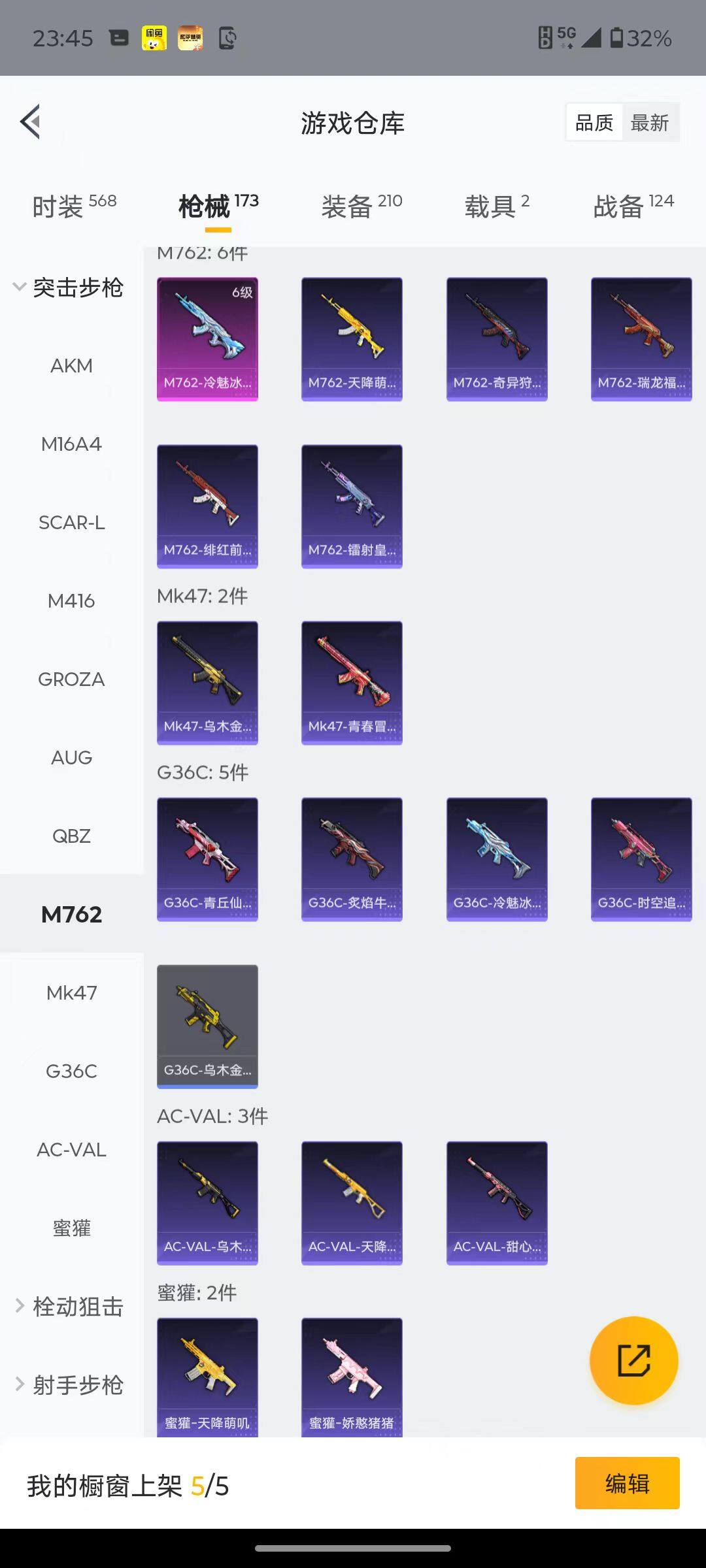Open the M762-冷魅冰 level 6 skin
This screenshot has width=706, height=1568.
pyautogui.click(x=207, y=338)
